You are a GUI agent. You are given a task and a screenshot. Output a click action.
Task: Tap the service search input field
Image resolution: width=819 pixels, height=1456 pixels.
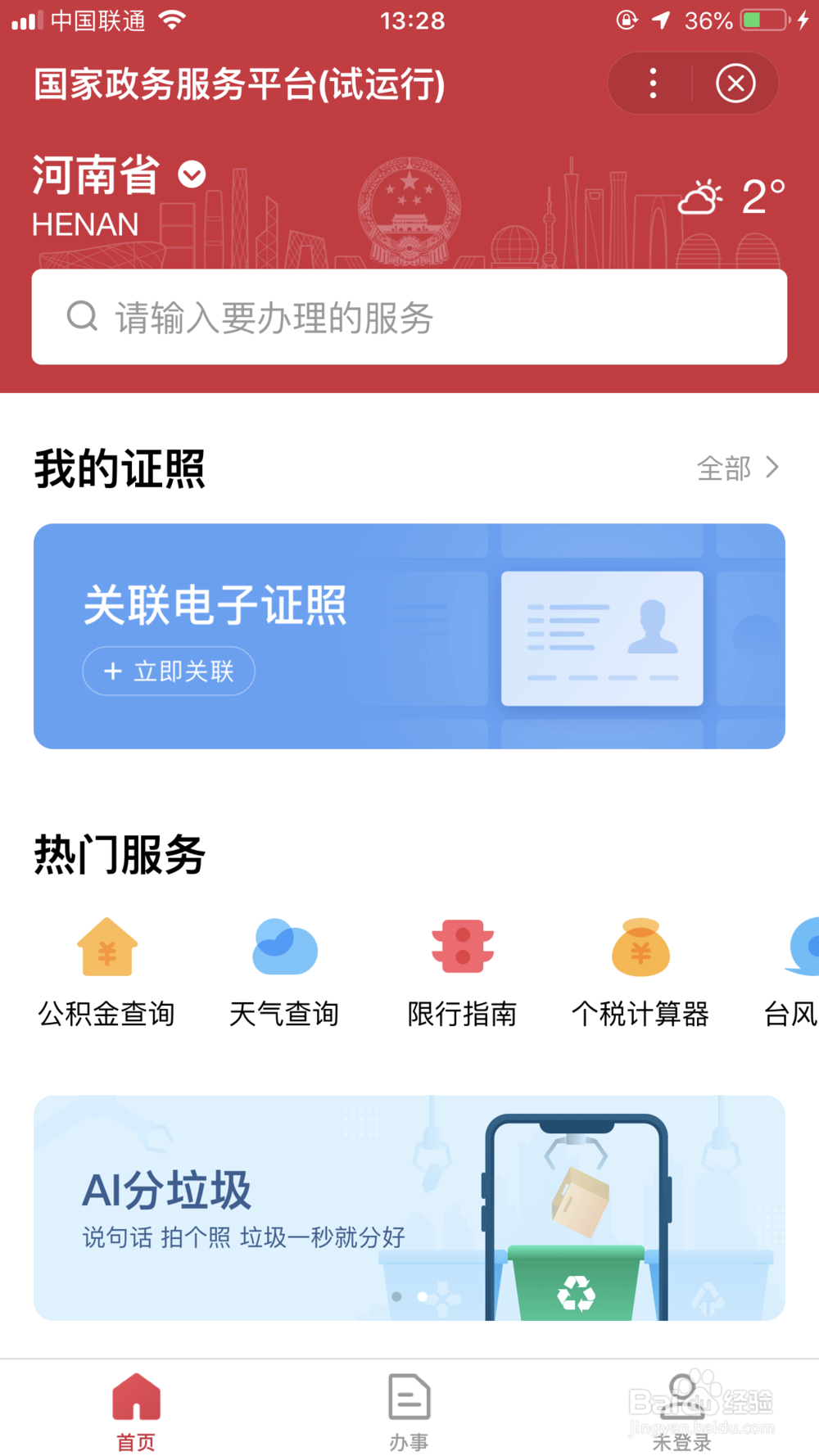click(x=409, y=316)
